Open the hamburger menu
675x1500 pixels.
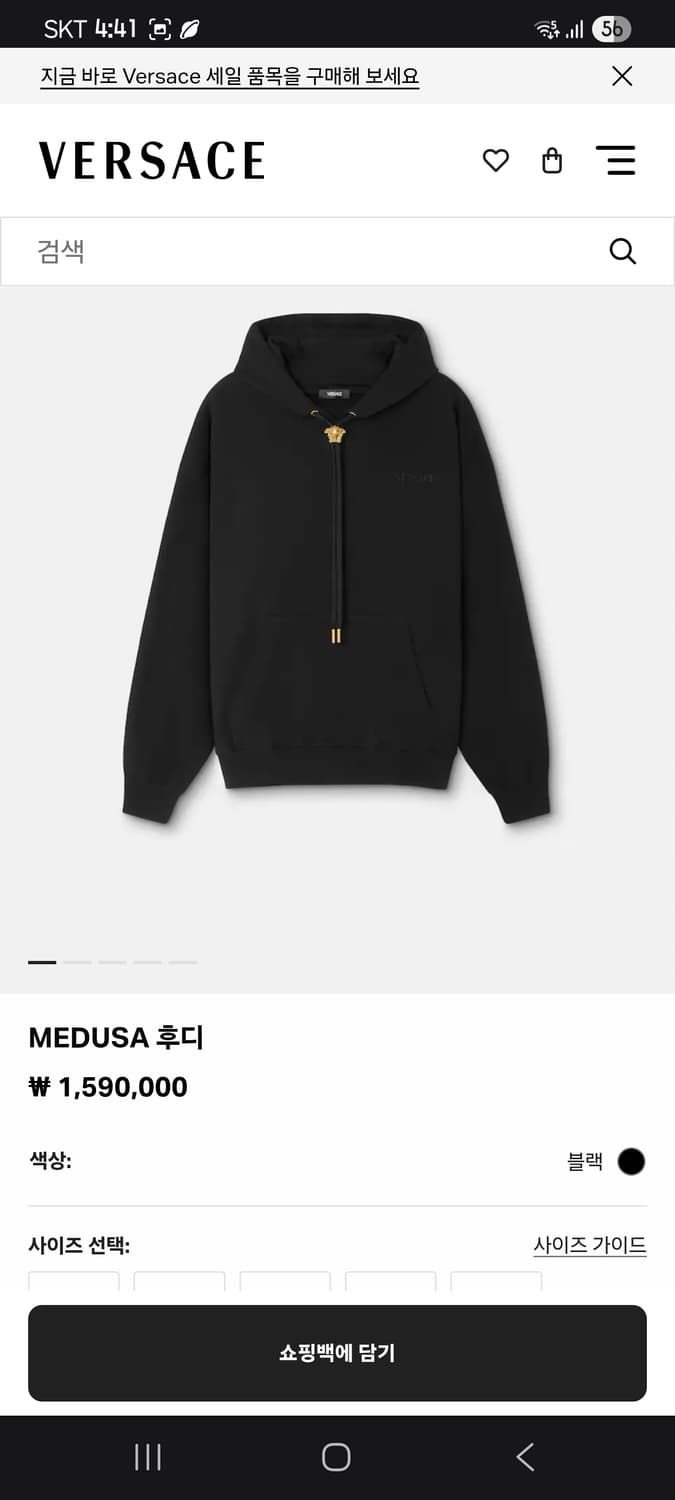pyautogui.click(x=616, y=160)
